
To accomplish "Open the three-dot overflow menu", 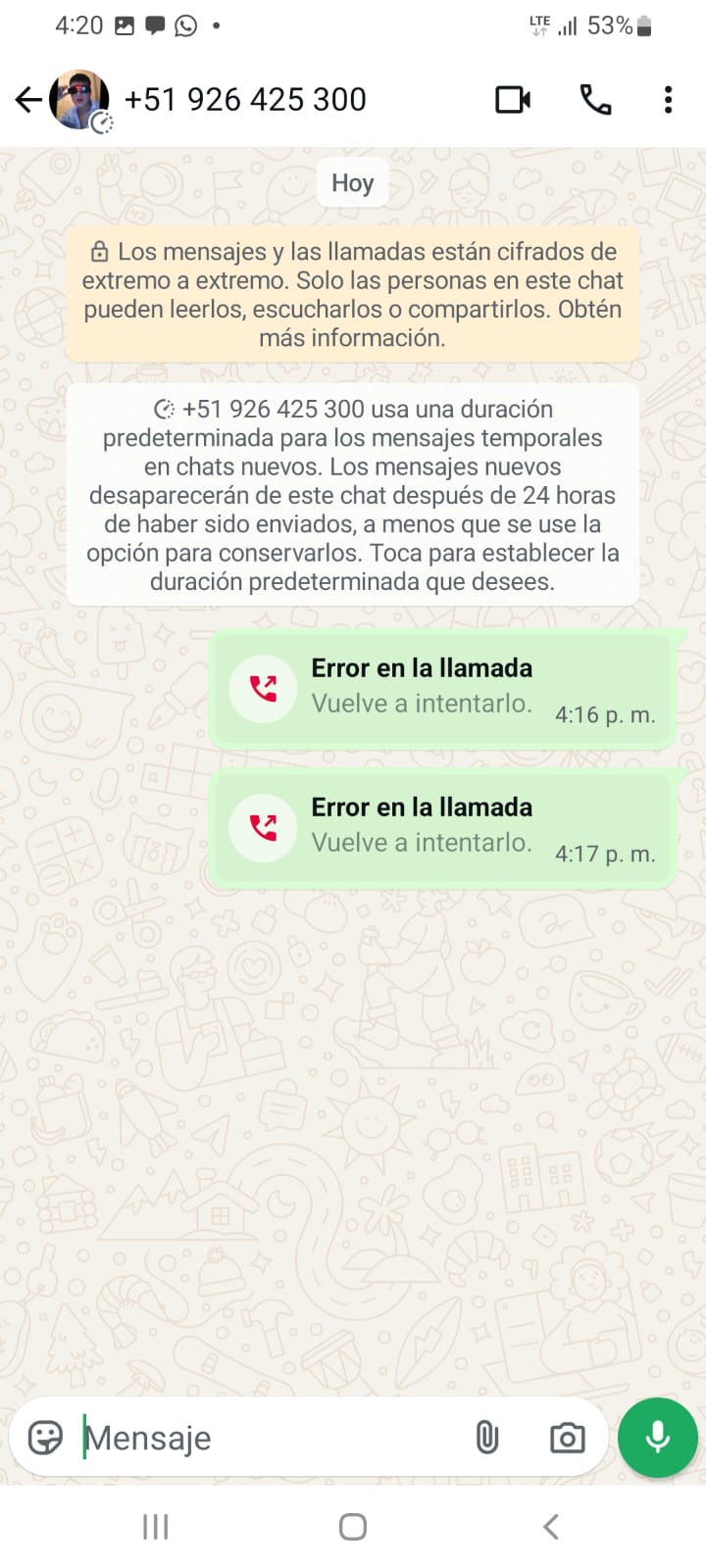I will (x=668, y=99).
